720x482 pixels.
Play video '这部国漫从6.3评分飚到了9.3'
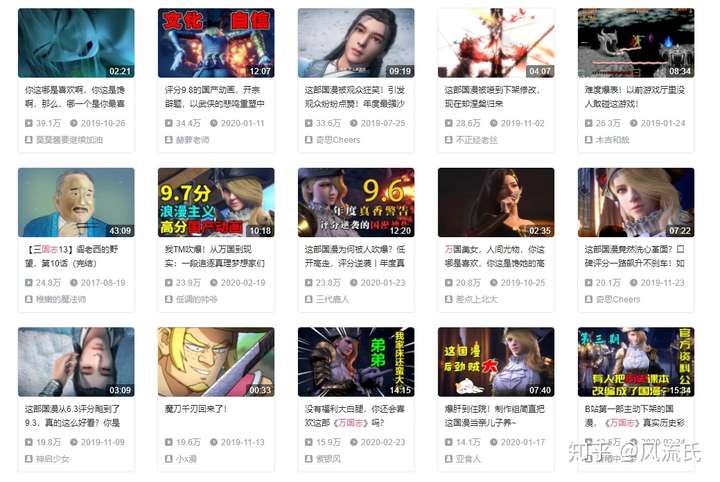coord(76,361)
